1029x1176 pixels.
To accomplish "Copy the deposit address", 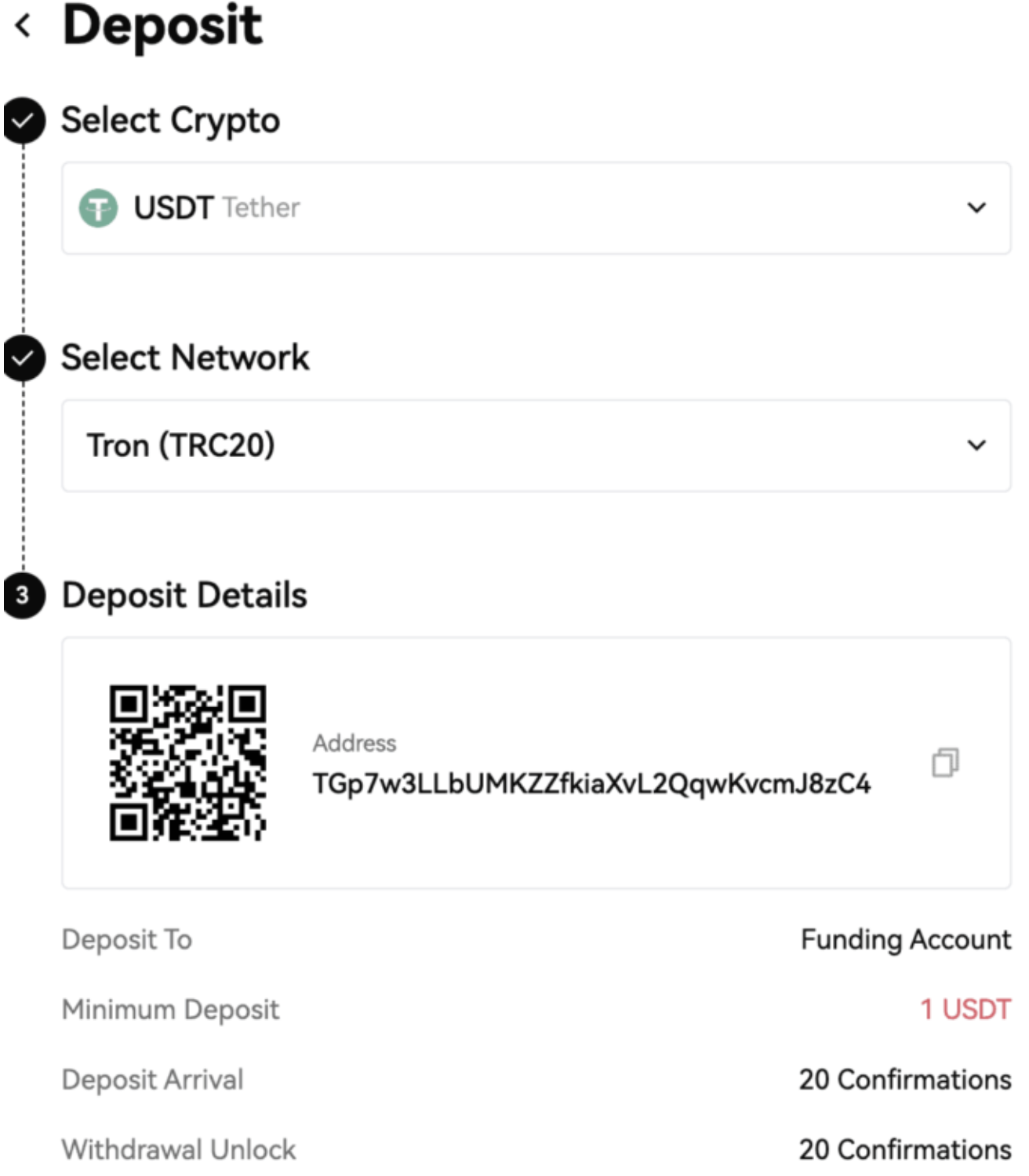I will click(944, 762).
